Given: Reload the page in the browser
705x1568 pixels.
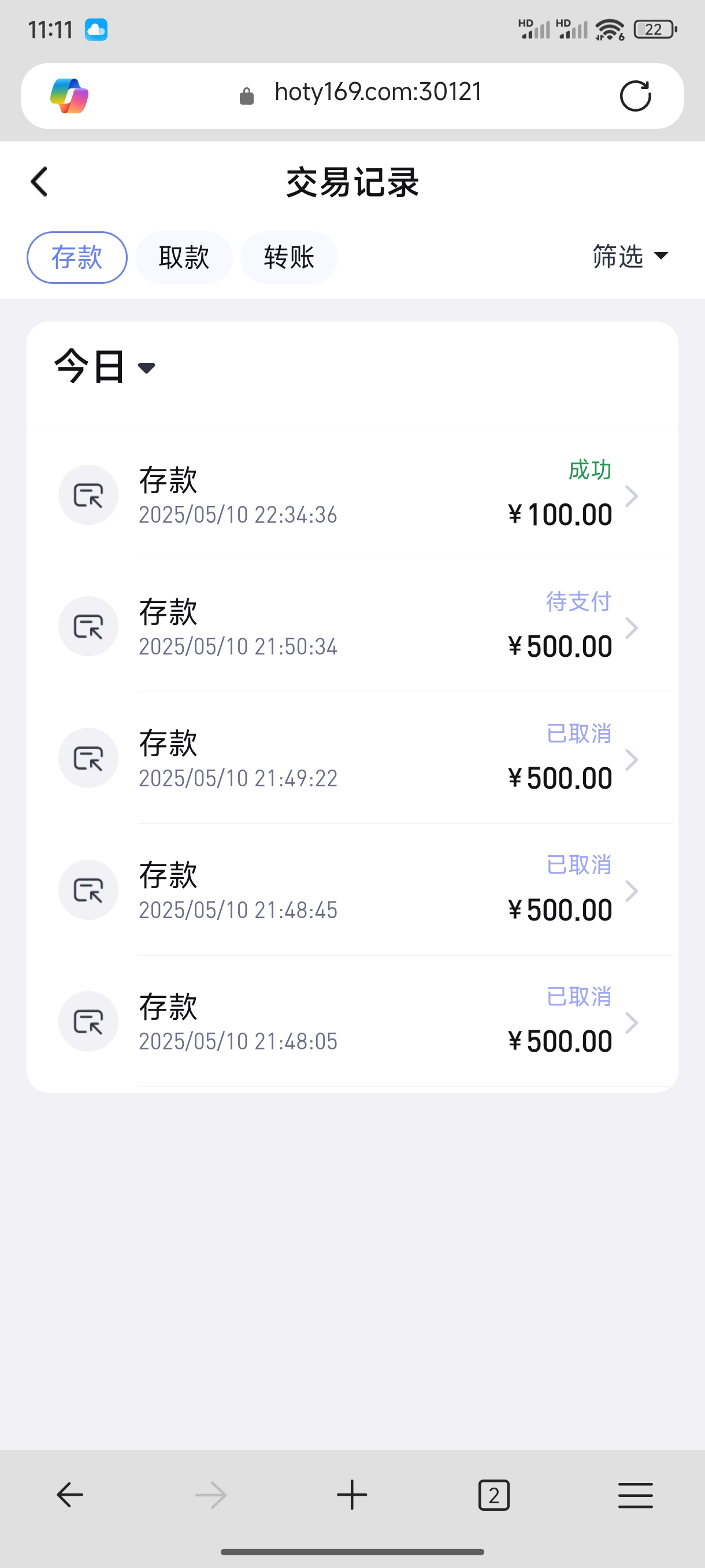Looking at the screenshot, I should click(635, 96).
